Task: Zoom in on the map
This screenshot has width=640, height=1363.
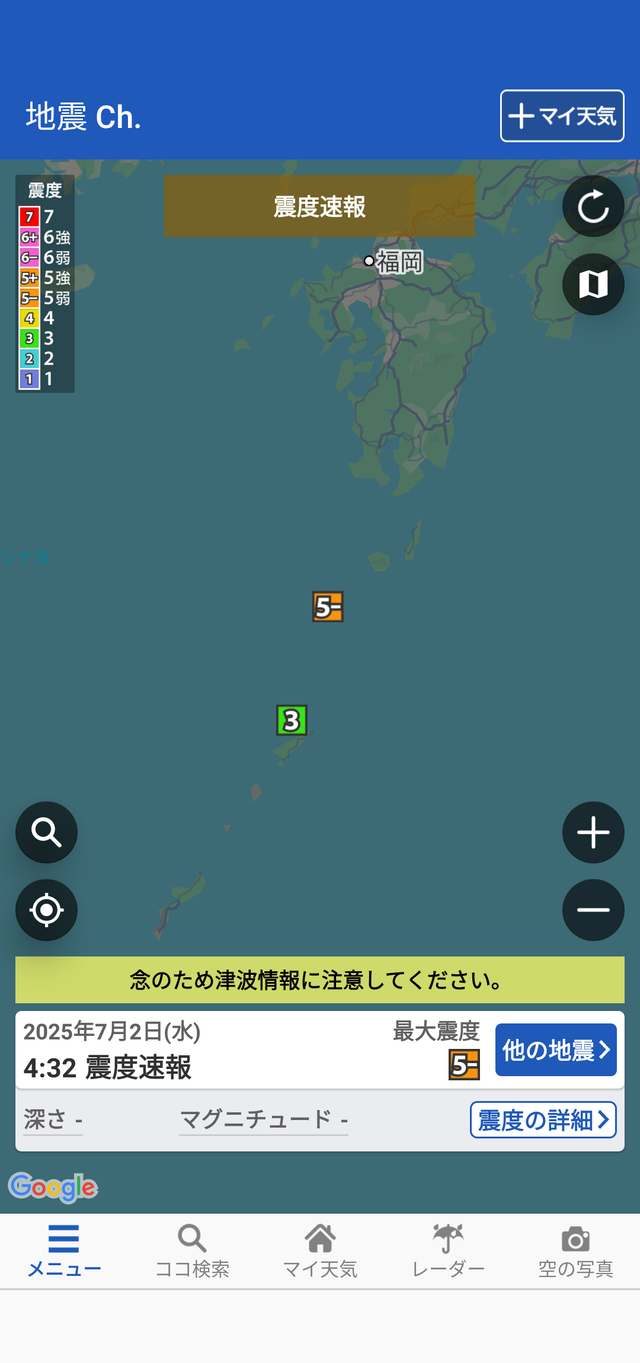Action: (x=593, y=832)
